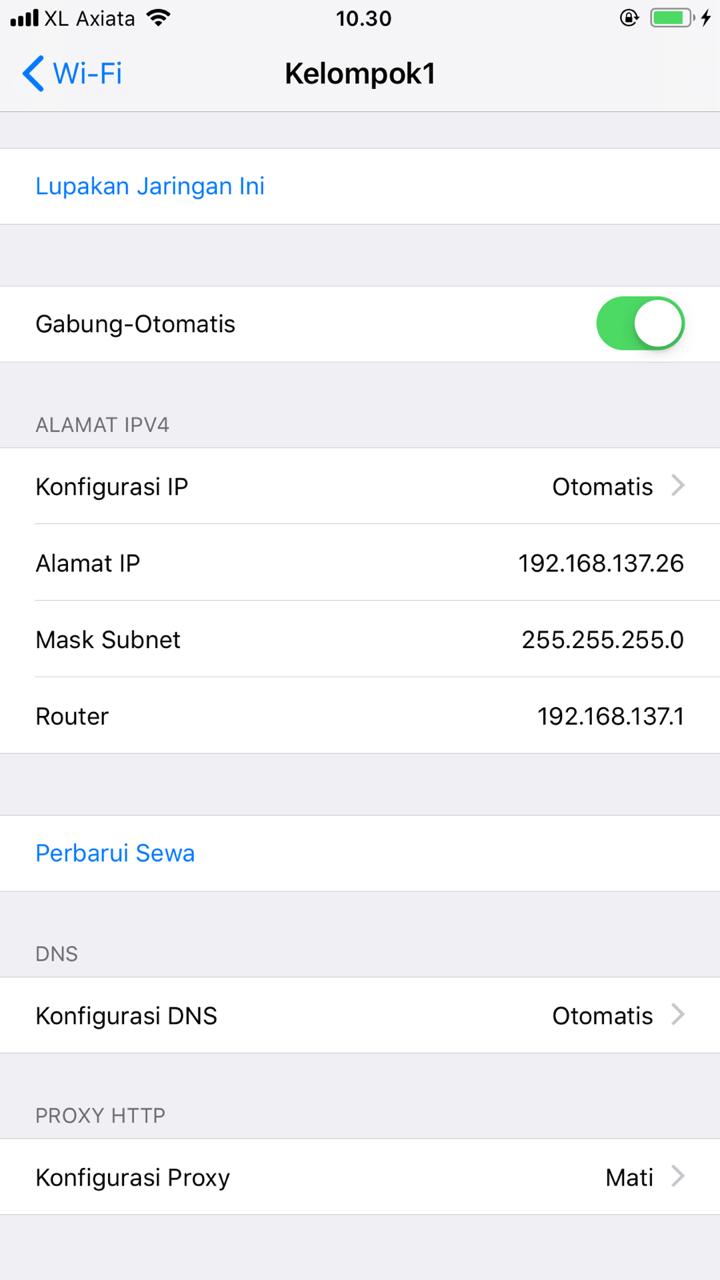Tap Lupakan Jaringan Ini to forget network
720x1280 pixels.
click(x=150, y=187)
